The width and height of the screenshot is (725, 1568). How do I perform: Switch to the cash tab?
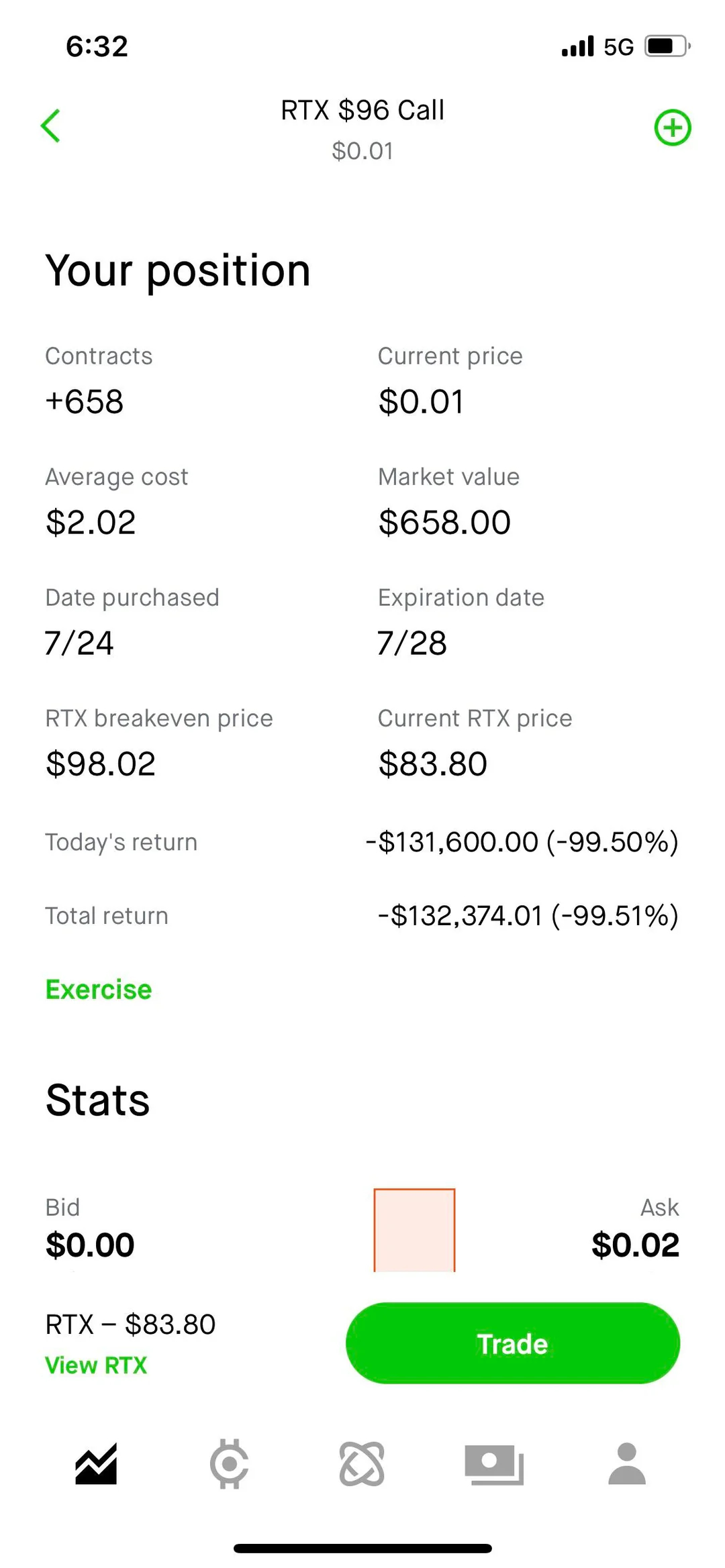pyautogui.click(x=494, y=1465)
